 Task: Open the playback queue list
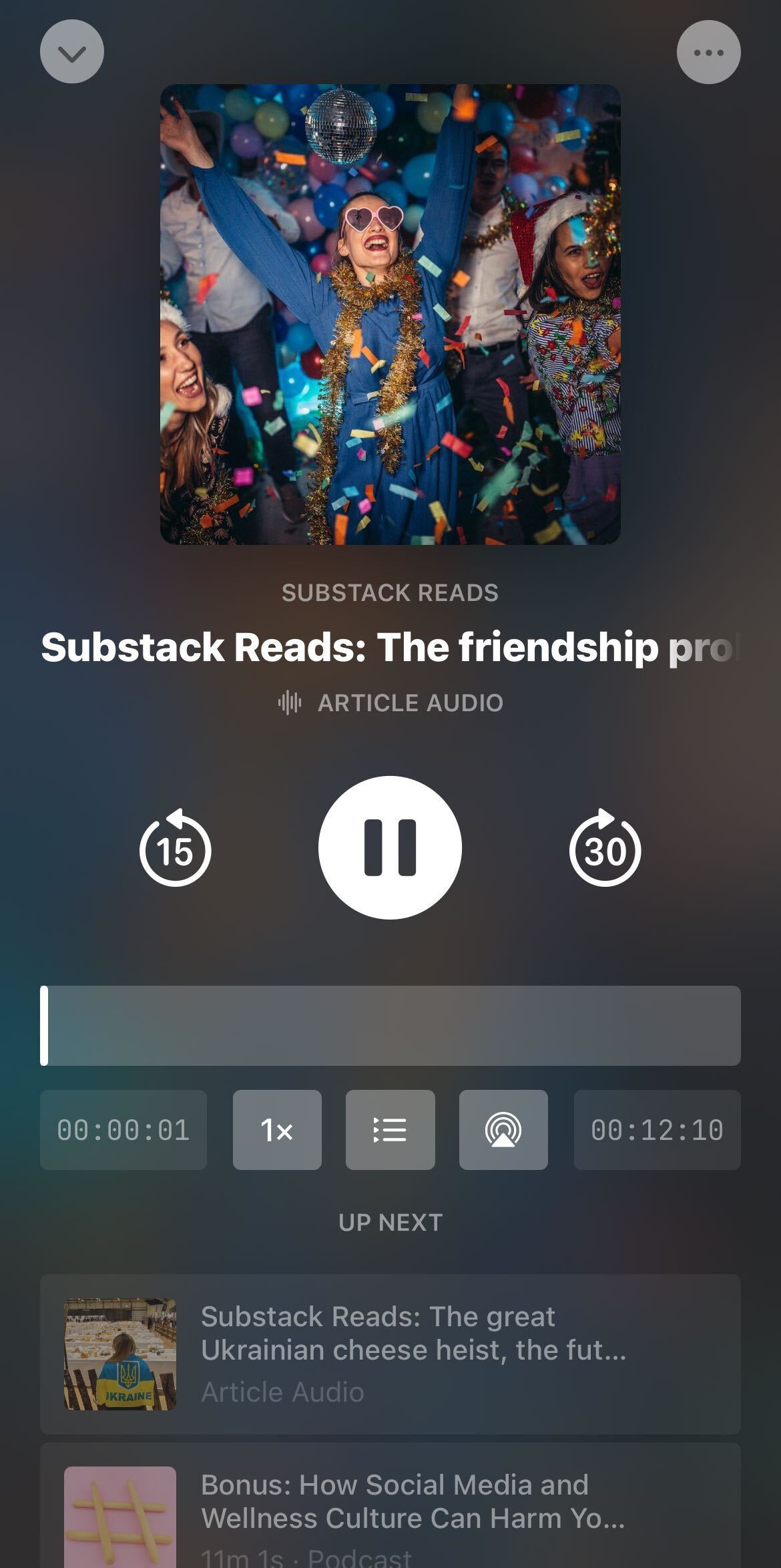tap(390, 1130)
